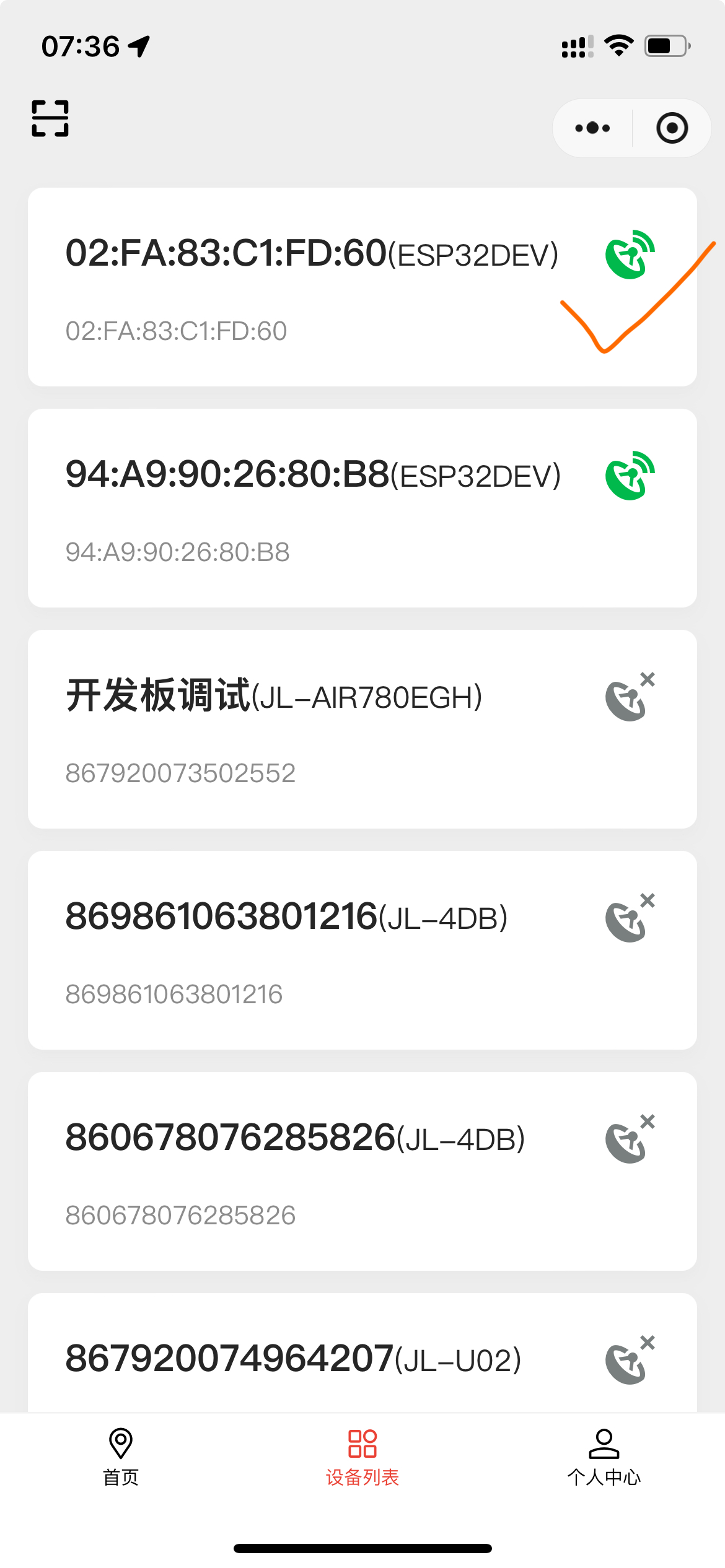Select the 设备列表 tab
725x1568 pixels.
click(362, 1457)
